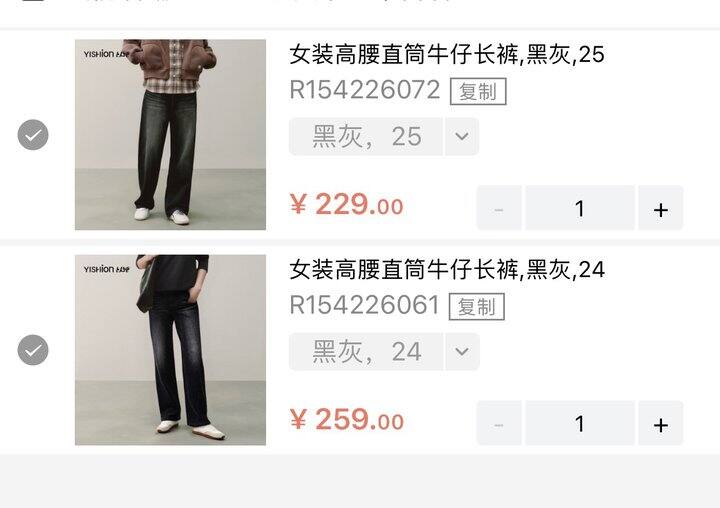Decrease quantity of the ¥259 jeans
This screenshot has width=720, height=508.
499,424
